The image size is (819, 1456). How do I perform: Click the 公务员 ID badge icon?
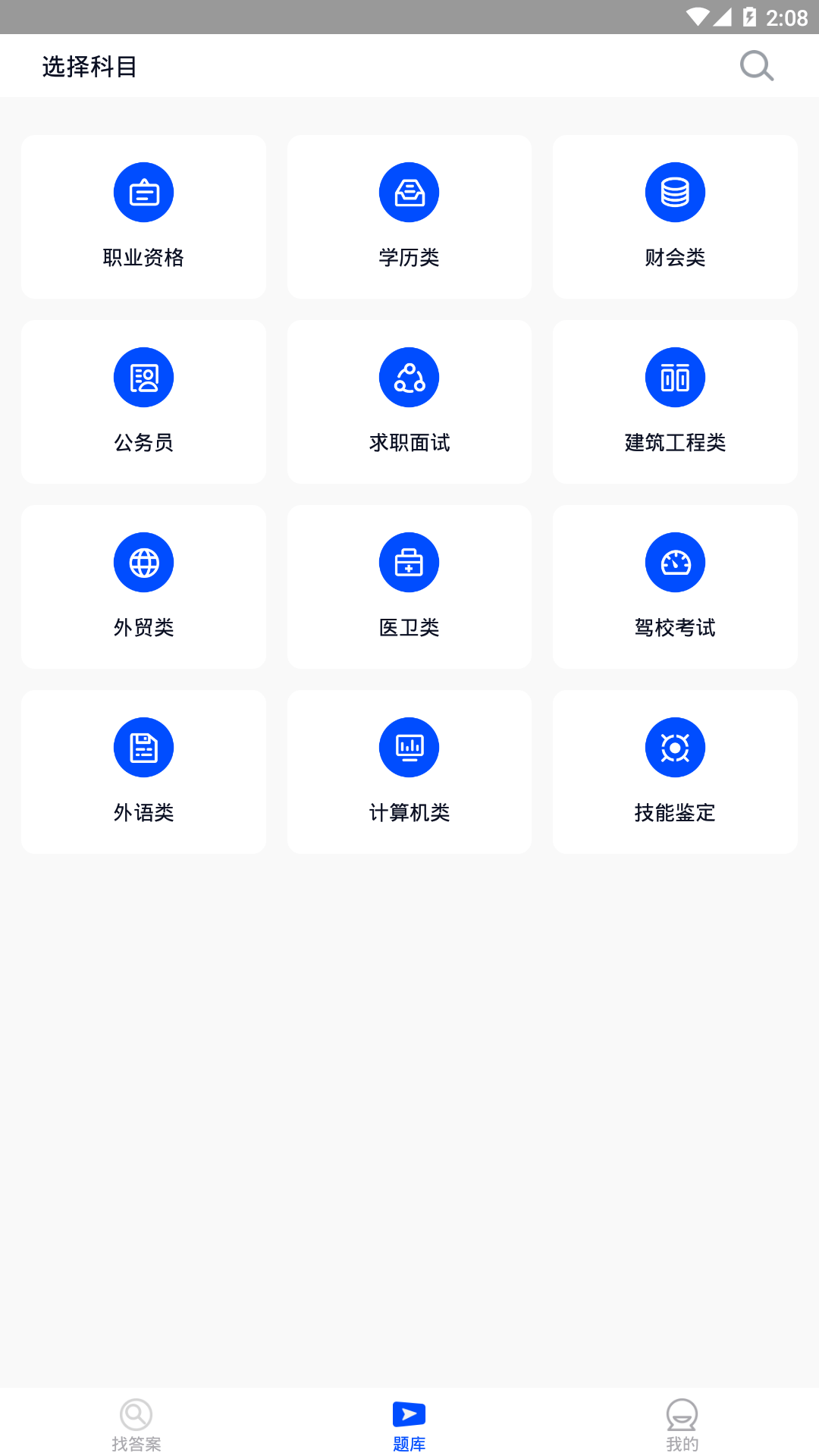143,377
